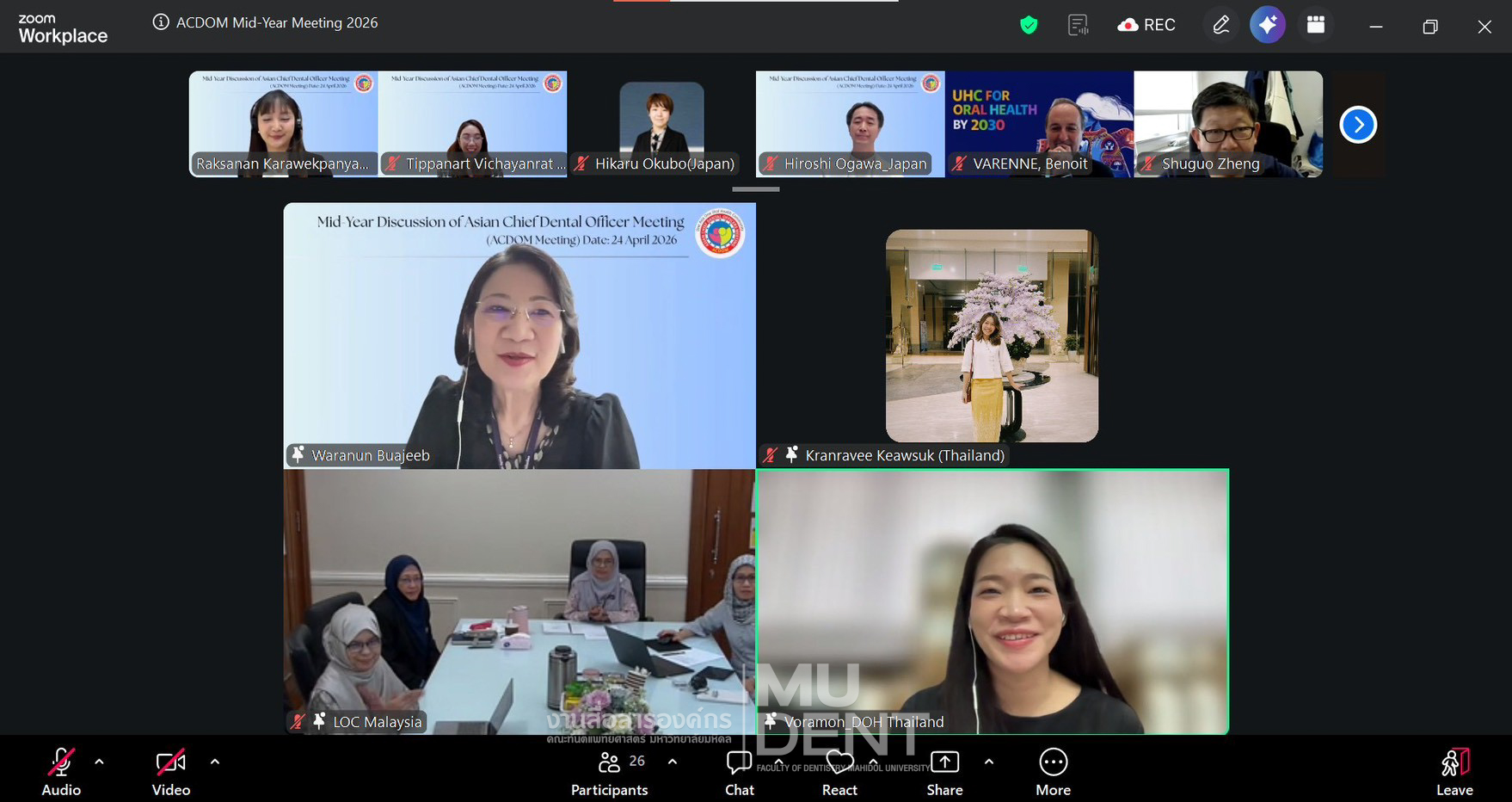Share your screen

click(944, 771)
